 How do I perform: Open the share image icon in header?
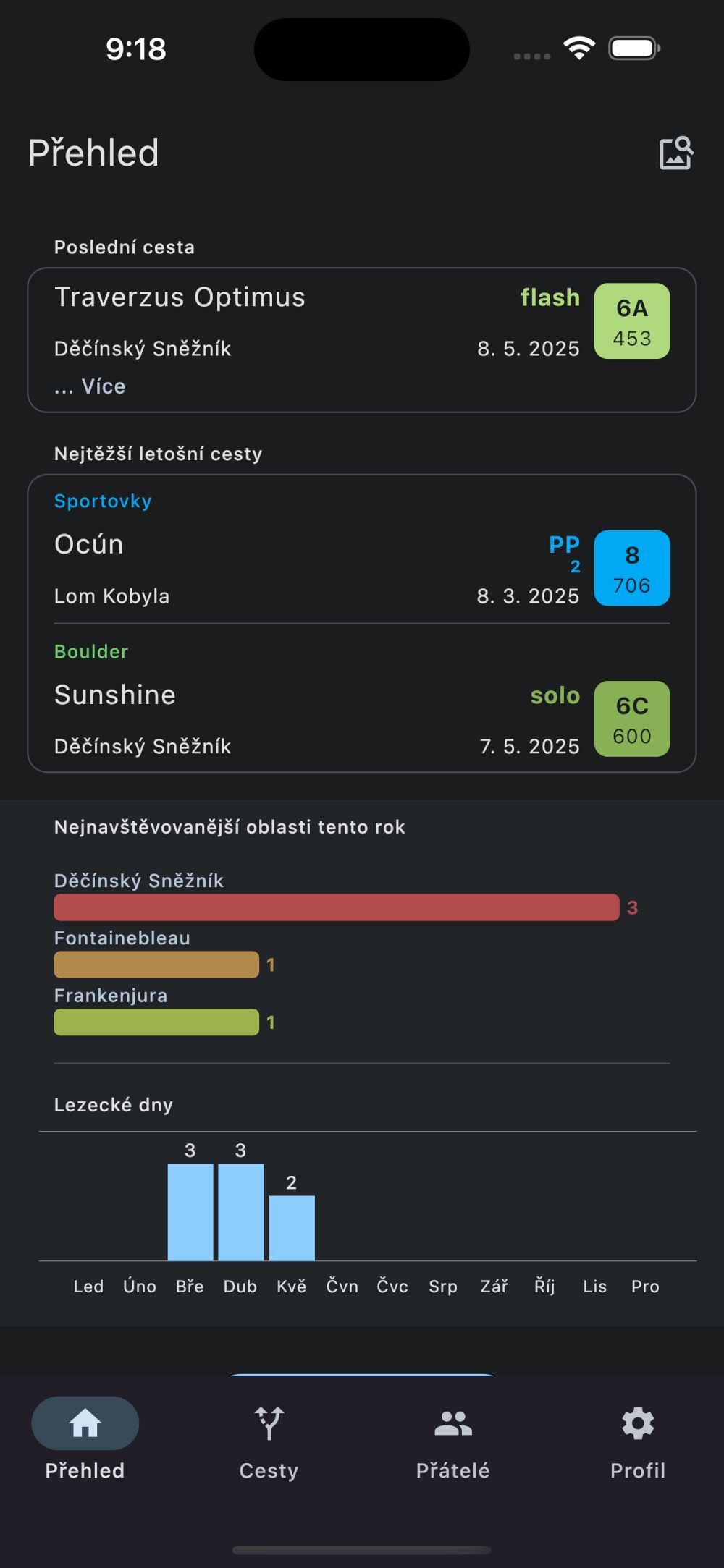click(676, 153)
